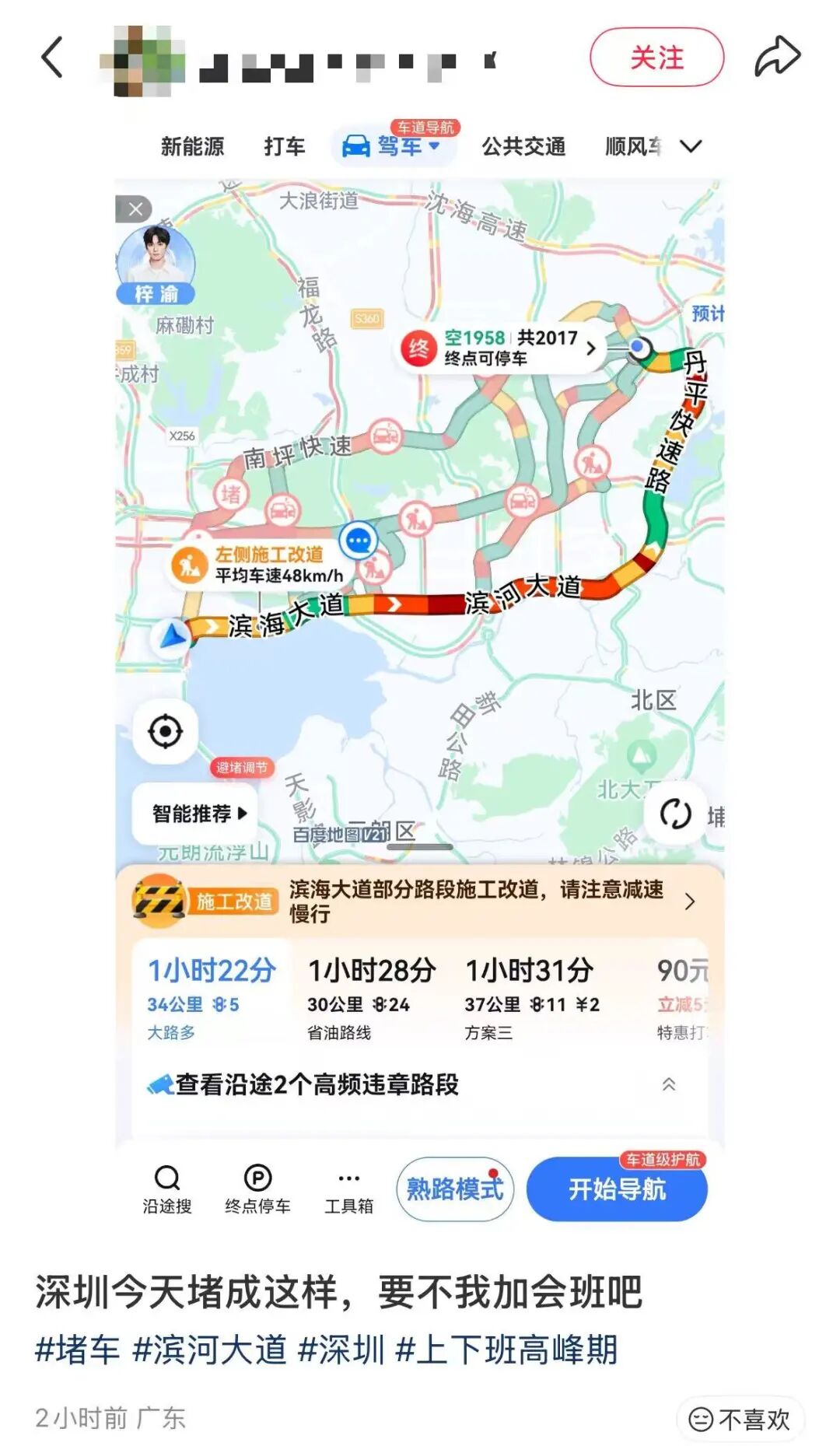Open the #上下班高峰期 hashtag
This screenshot has height=1446, width=840.
[x=506, y=1350]
